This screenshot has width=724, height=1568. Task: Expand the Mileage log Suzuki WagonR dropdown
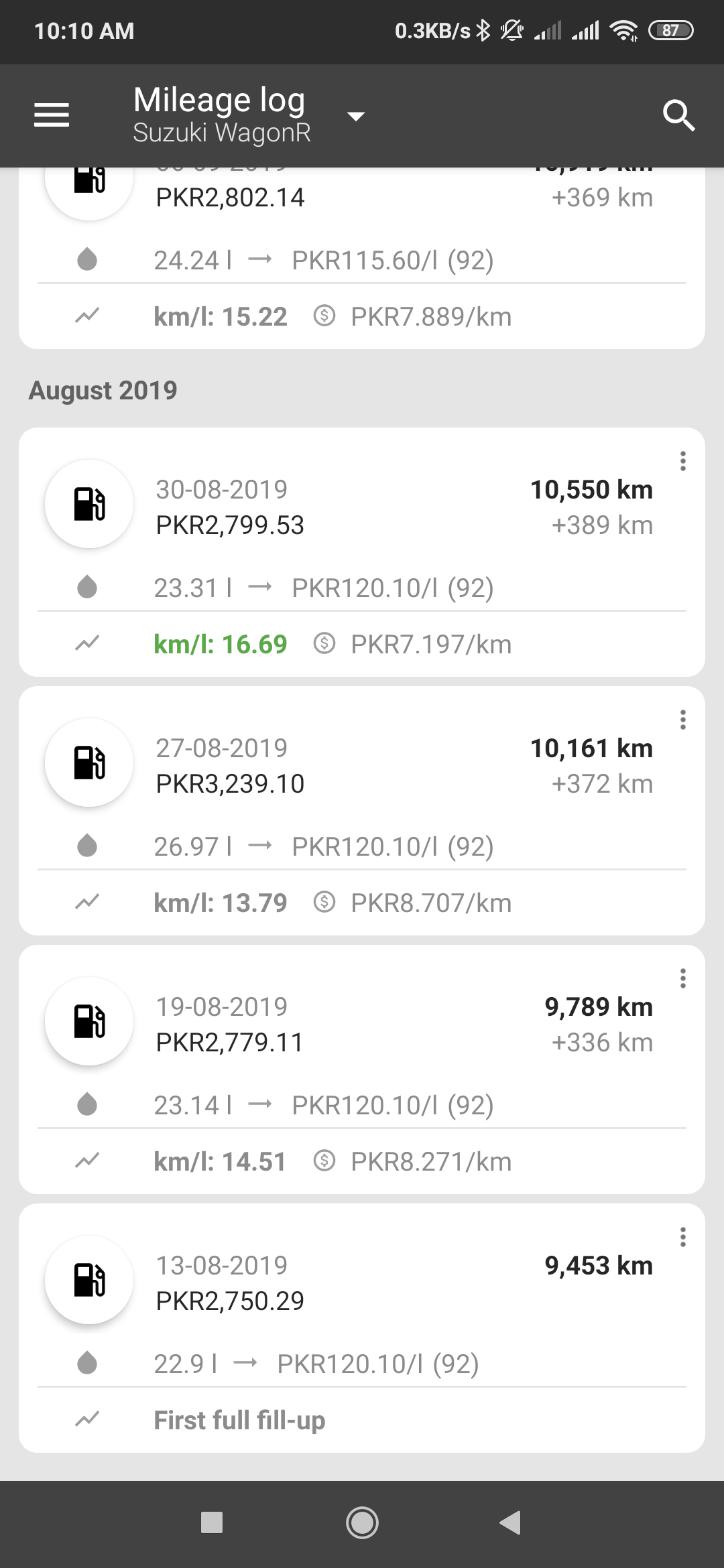[x=249, y=115]
